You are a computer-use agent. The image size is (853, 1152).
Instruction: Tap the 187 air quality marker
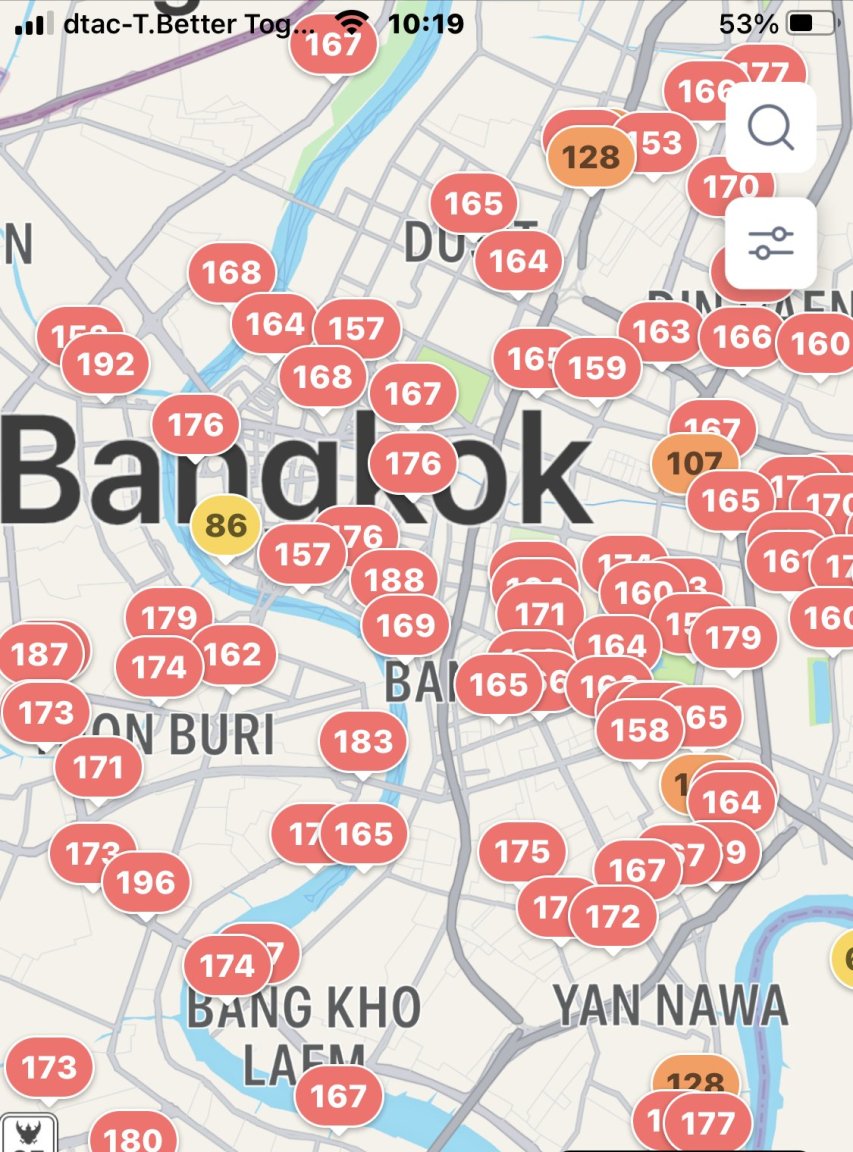pyautogui.click(x=40, y=655)
